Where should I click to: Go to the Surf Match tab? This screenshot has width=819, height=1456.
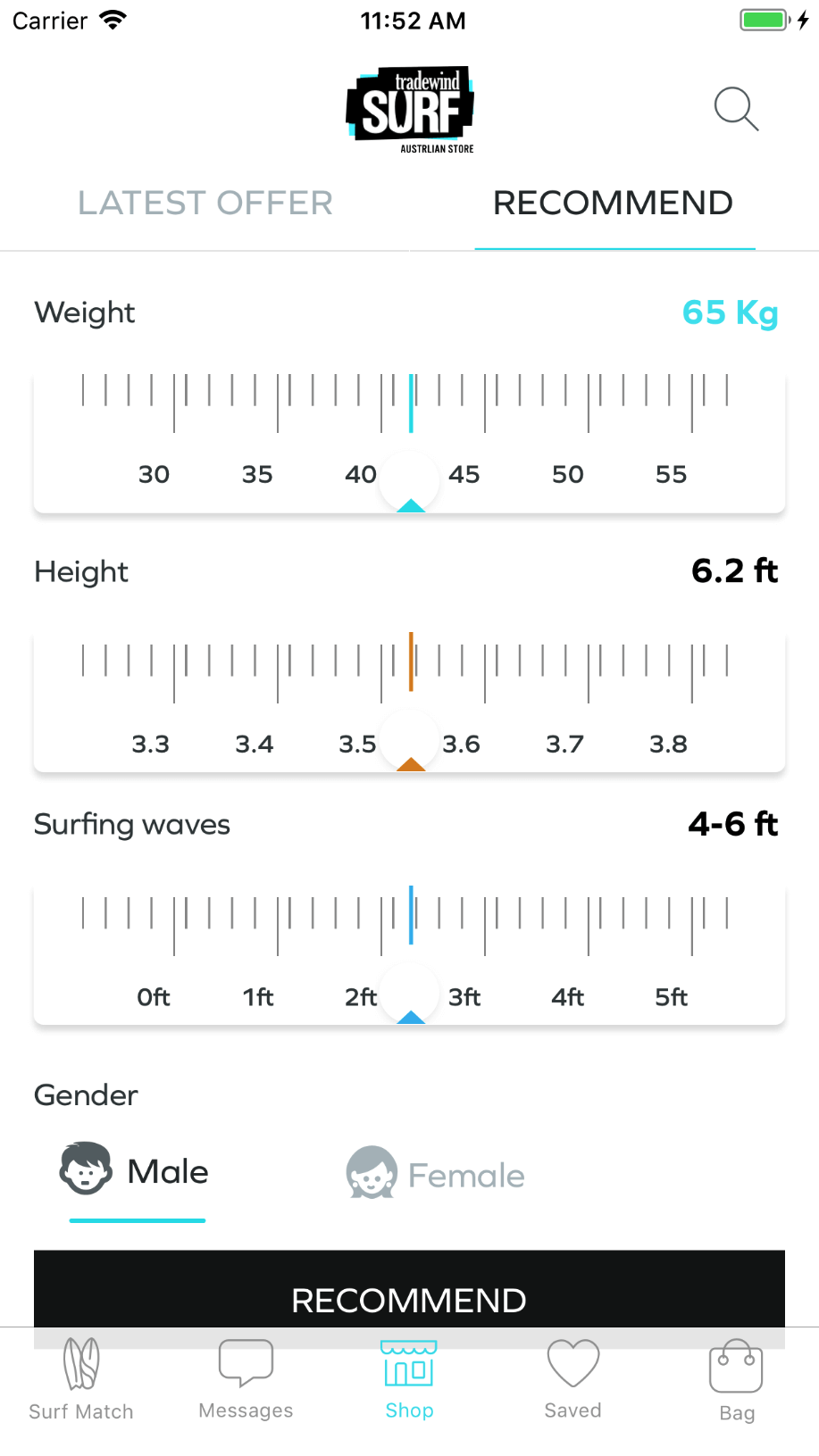[x=81, y=1379]
